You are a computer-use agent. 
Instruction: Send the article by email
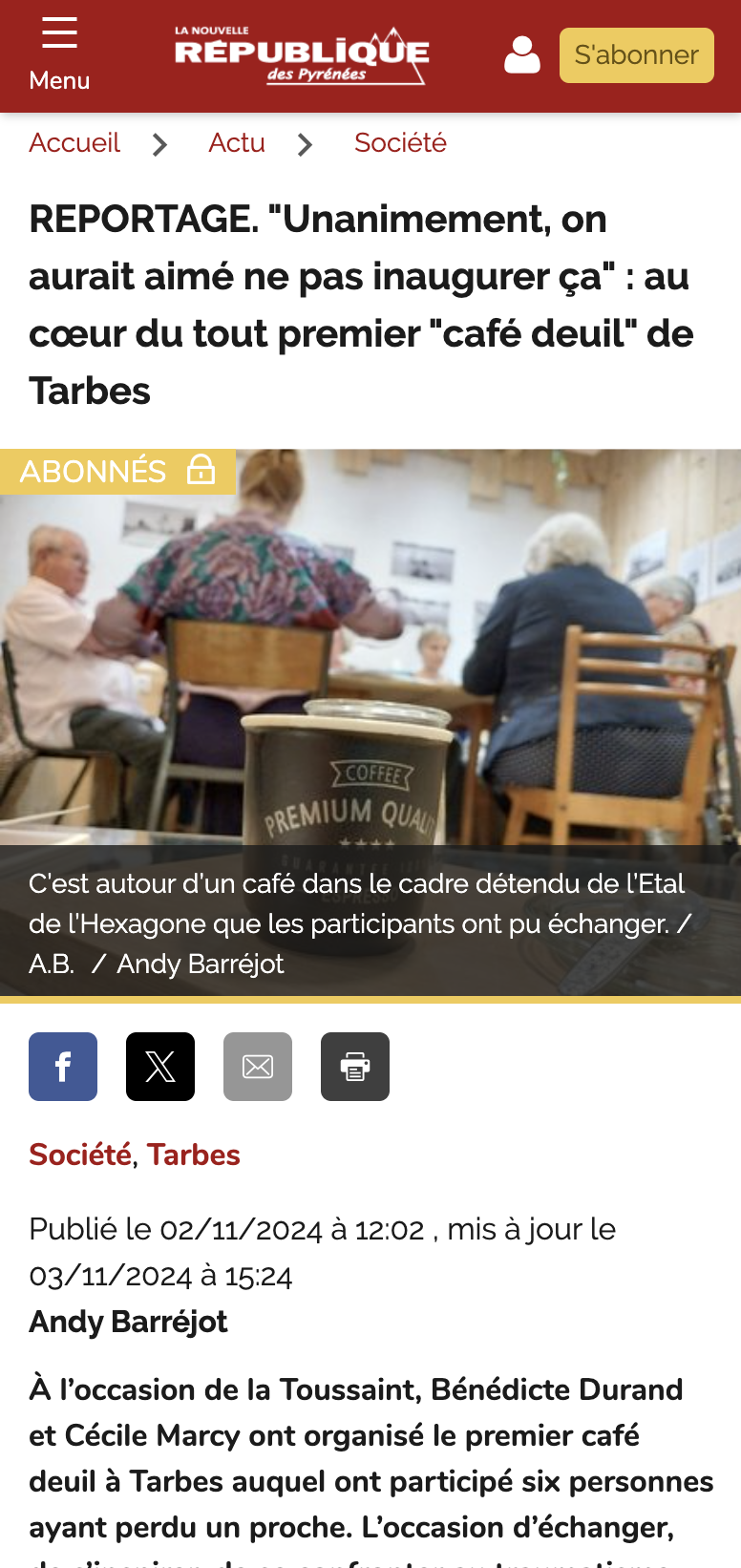[x=258, y=1067]
